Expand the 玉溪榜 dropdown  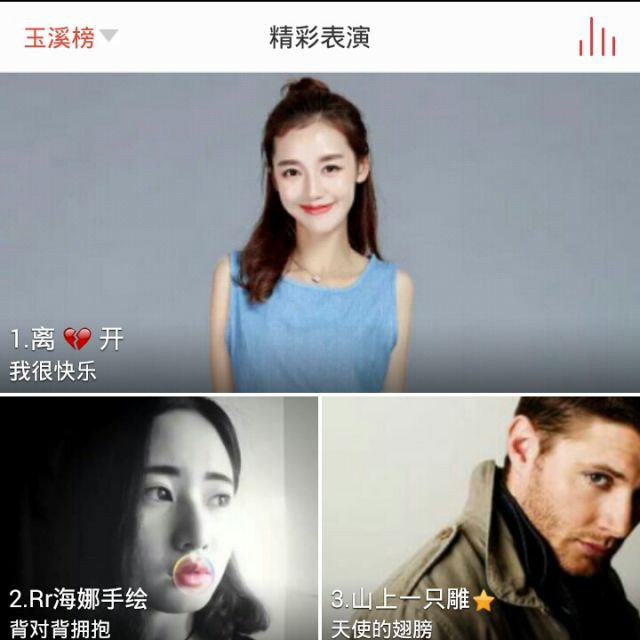70,38
